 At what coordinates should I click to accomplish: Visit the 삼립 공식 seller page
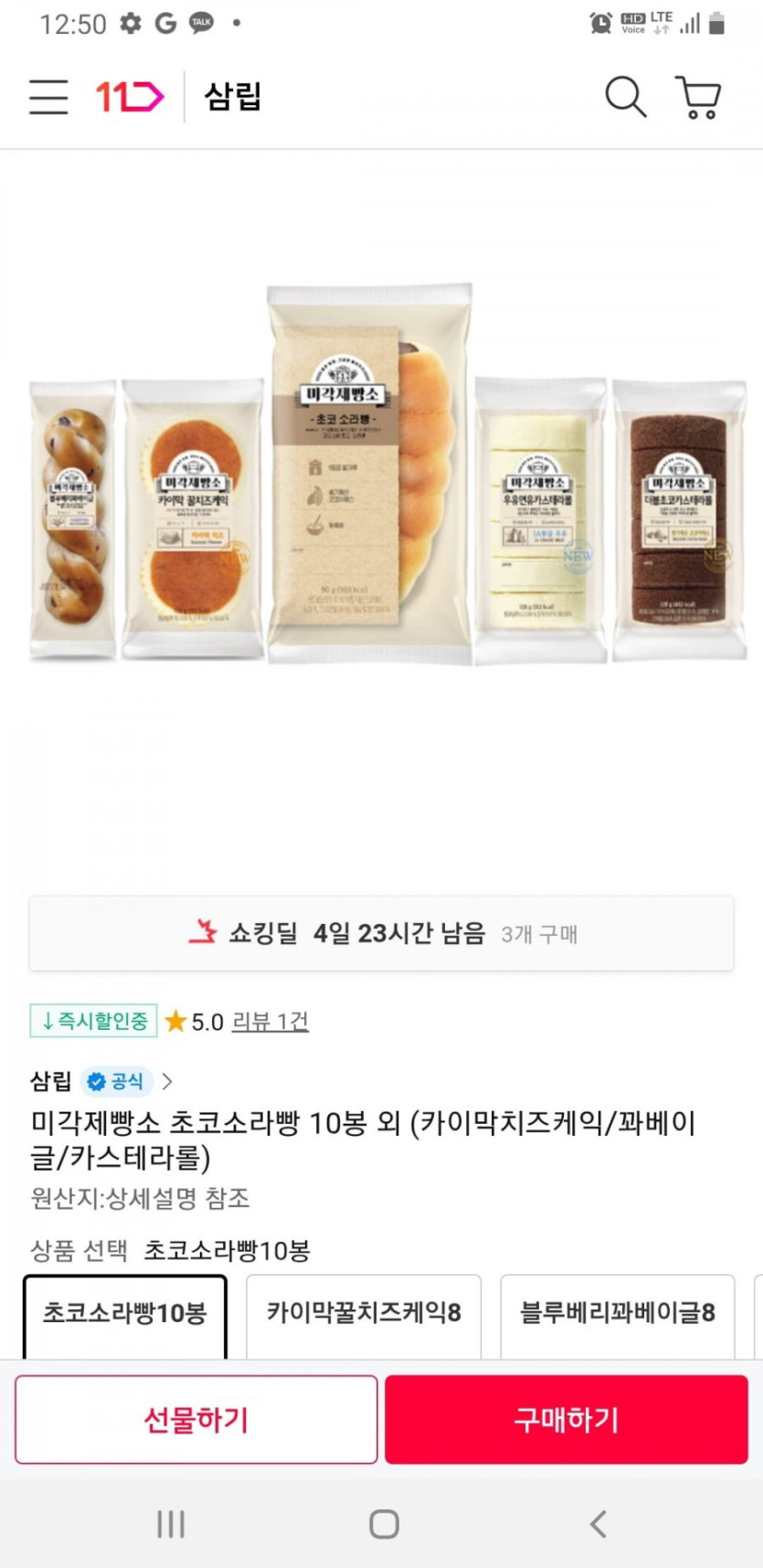click(x=101, y=1081)
